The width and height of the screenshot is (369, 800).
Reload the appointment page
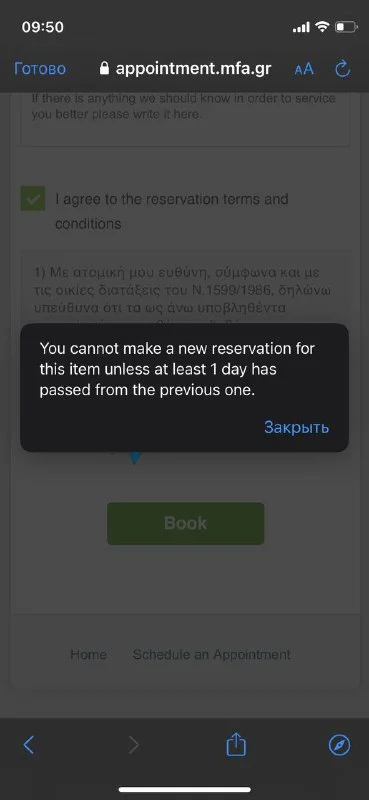tap(342, 68)
